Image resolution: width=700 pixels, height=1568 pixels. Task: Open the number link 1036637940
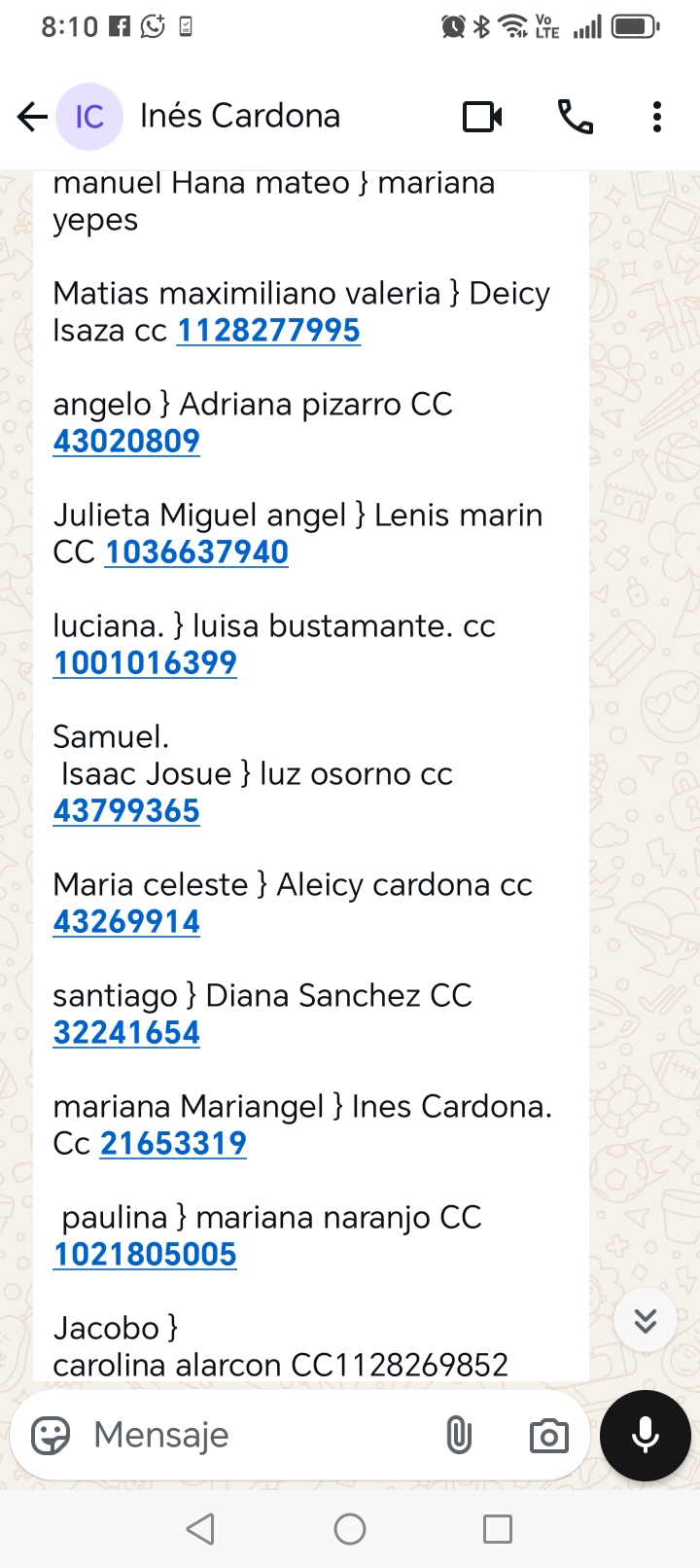click(x=196, y=552)
